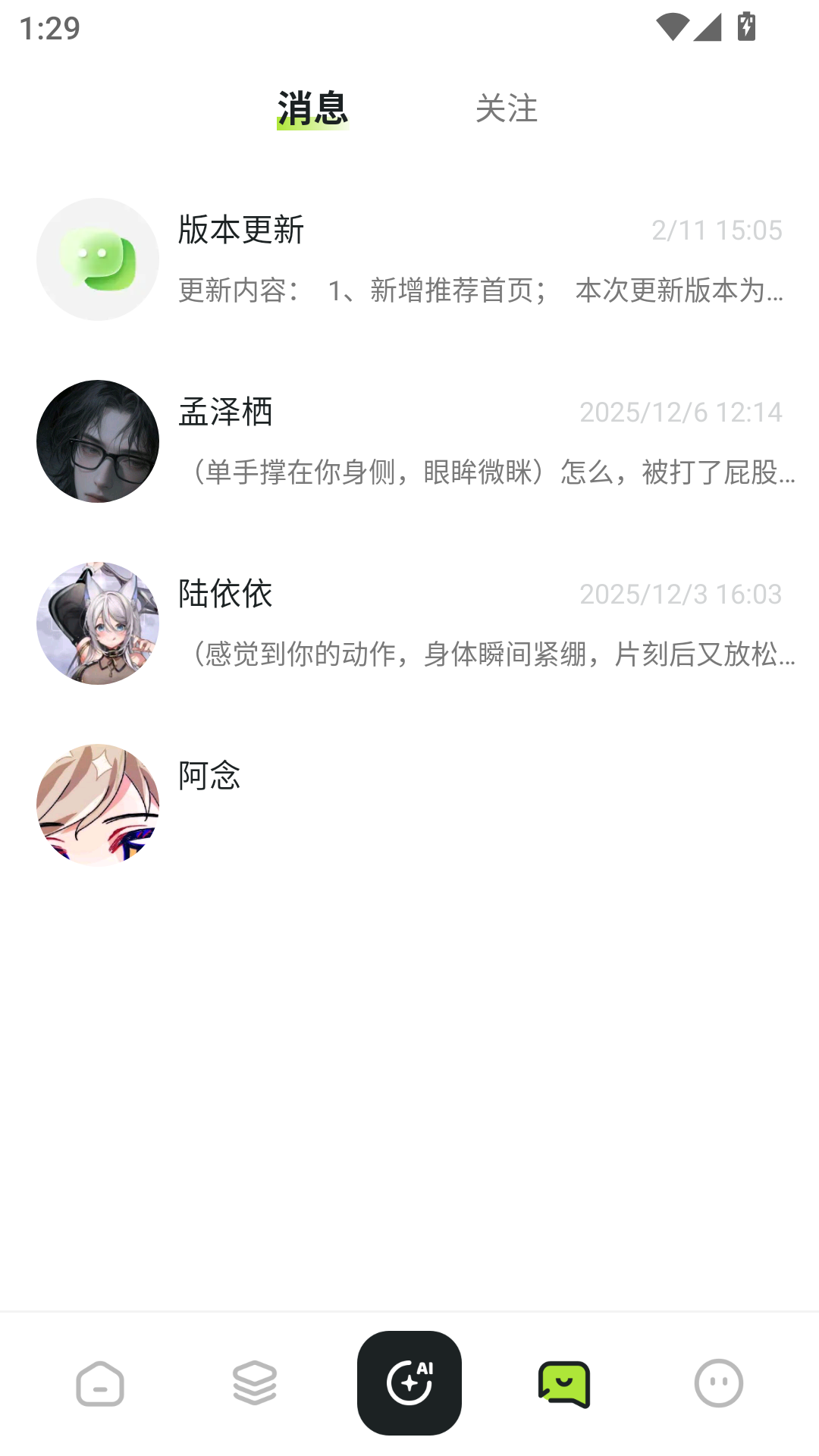The height and width of the screenshot is (1456, 819).
Task: Open the home icon in bottom navigation
Action: tap(99, 1382)
